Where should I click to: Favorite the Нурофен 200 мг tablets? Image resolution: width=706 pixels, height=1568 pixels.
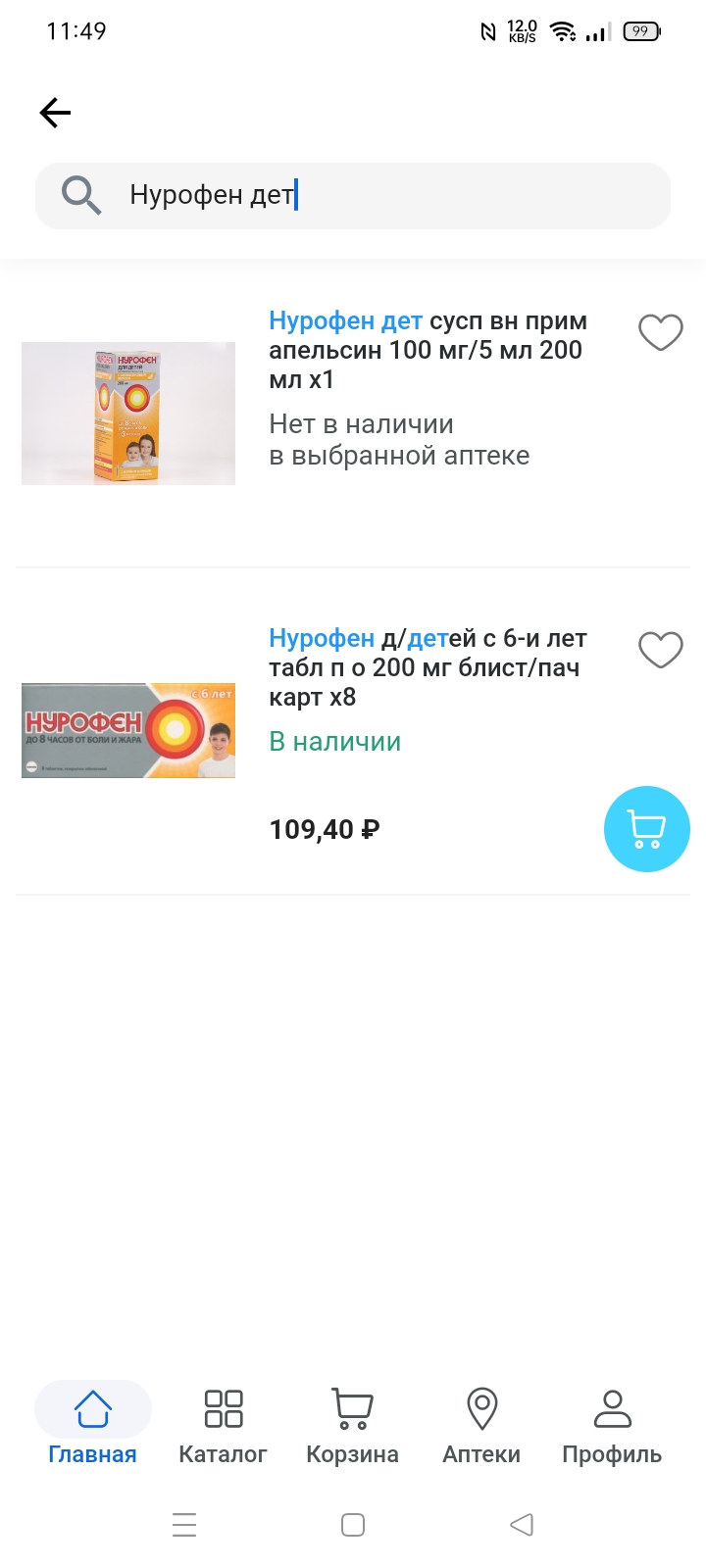(x=660, y=650)
